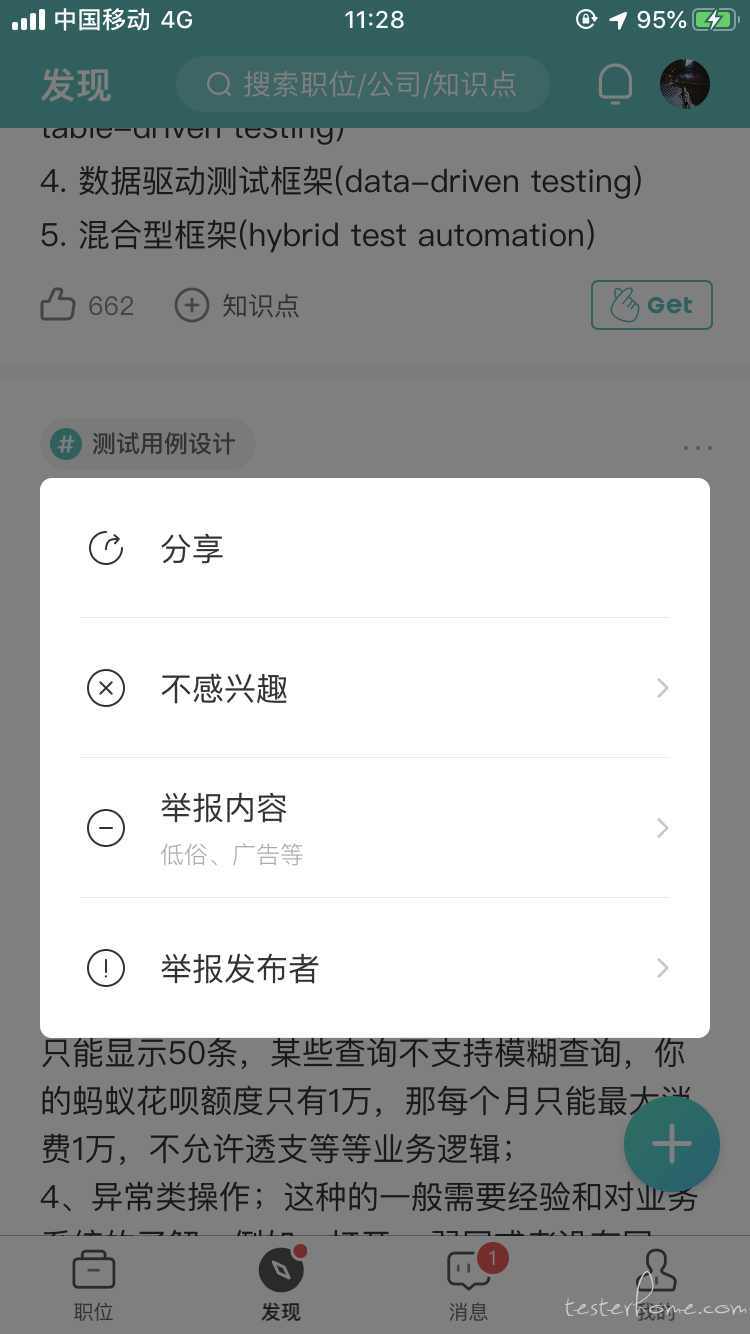Add the post to 知识点
The image size is (750, 1334).
pos(237,305)
